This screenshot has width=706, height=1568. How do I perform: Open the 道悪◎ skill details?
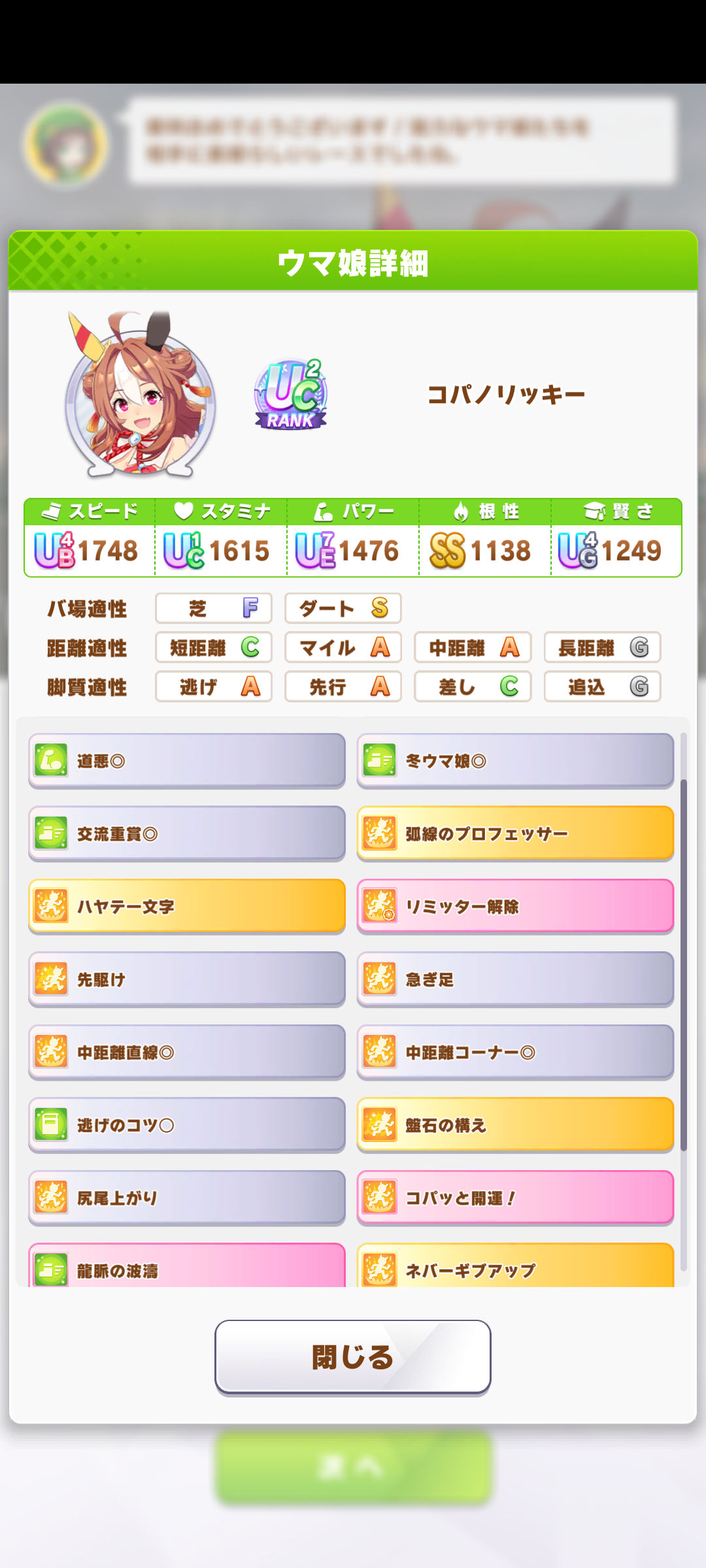(186, 760)
